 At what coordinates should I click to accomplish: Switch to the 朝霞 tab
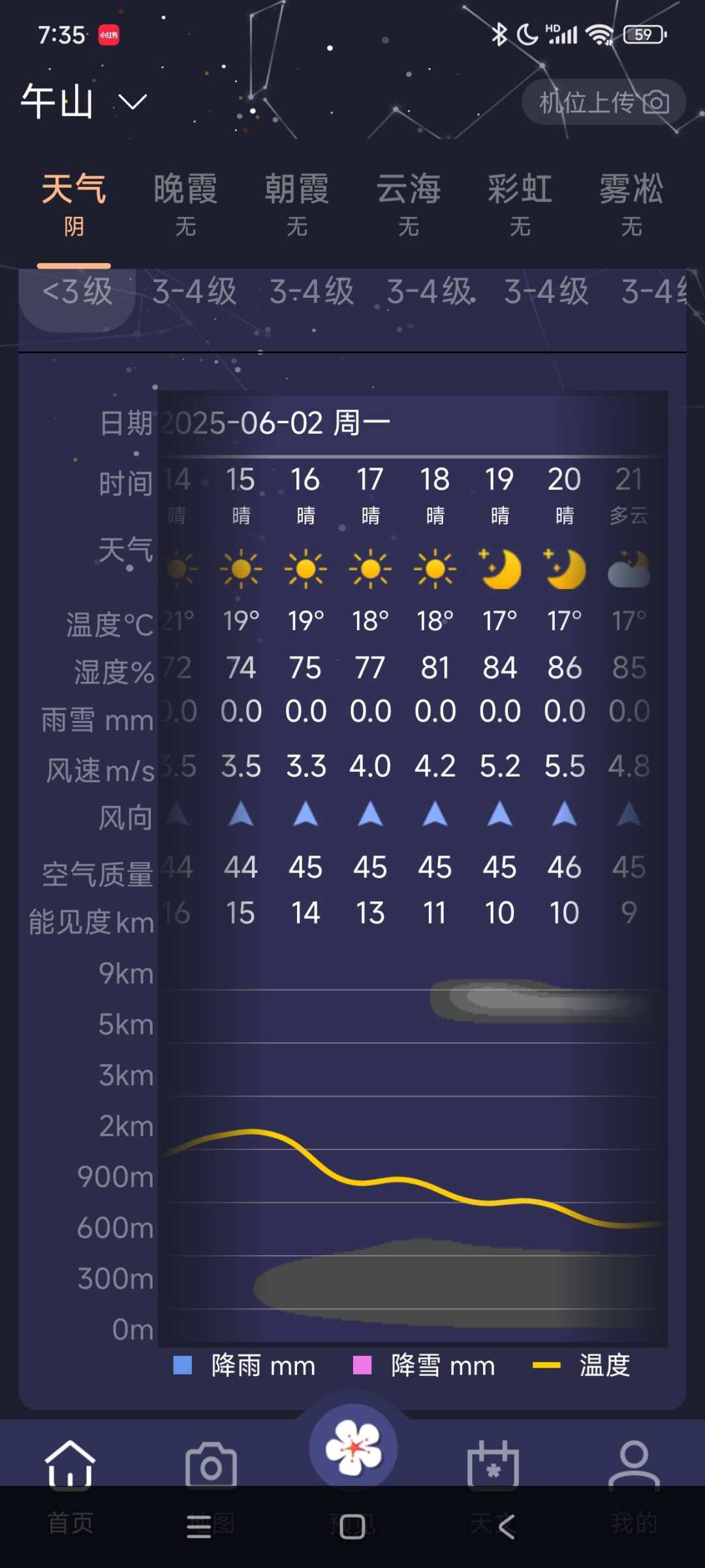pyautogui.click(x=297, y=204)
